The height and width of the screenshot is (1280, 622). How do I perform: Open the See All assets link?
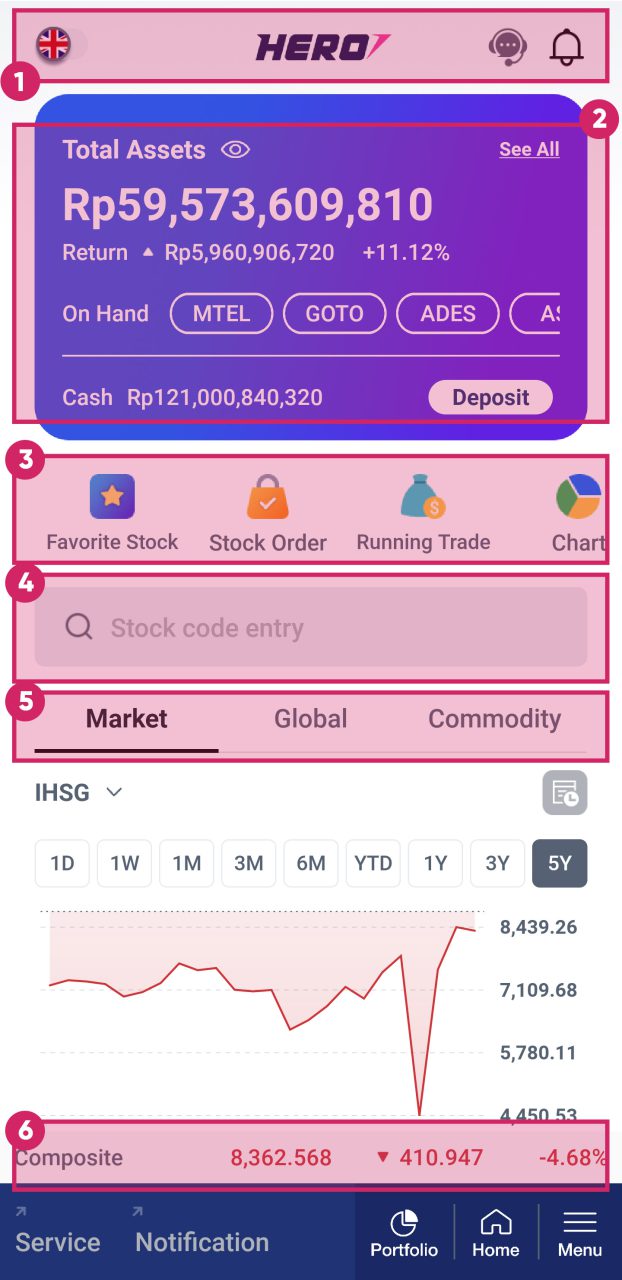tap(529, 149)
